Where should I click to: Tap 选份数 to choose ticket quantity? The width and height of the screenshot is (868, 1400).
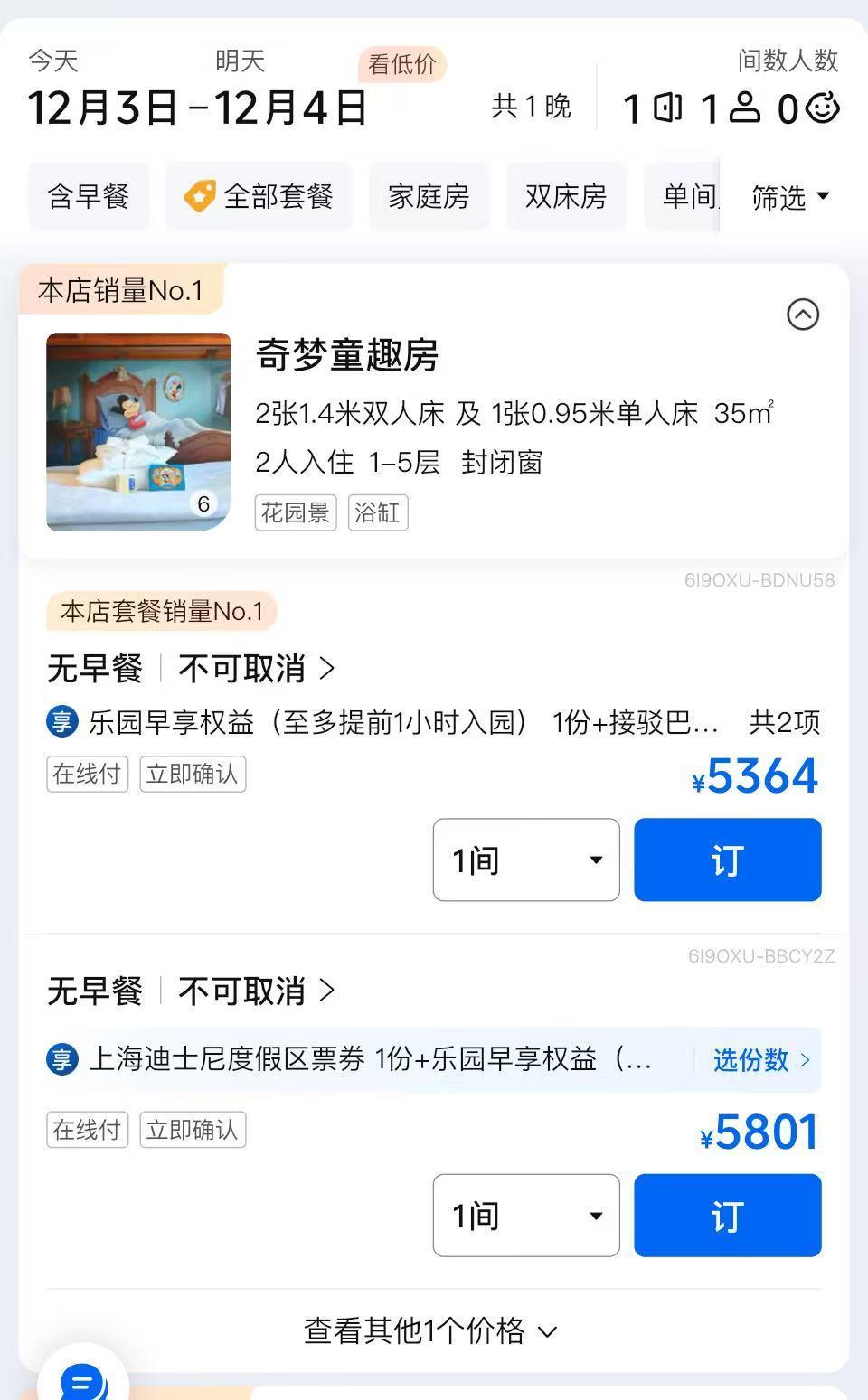pos(759,1059)
